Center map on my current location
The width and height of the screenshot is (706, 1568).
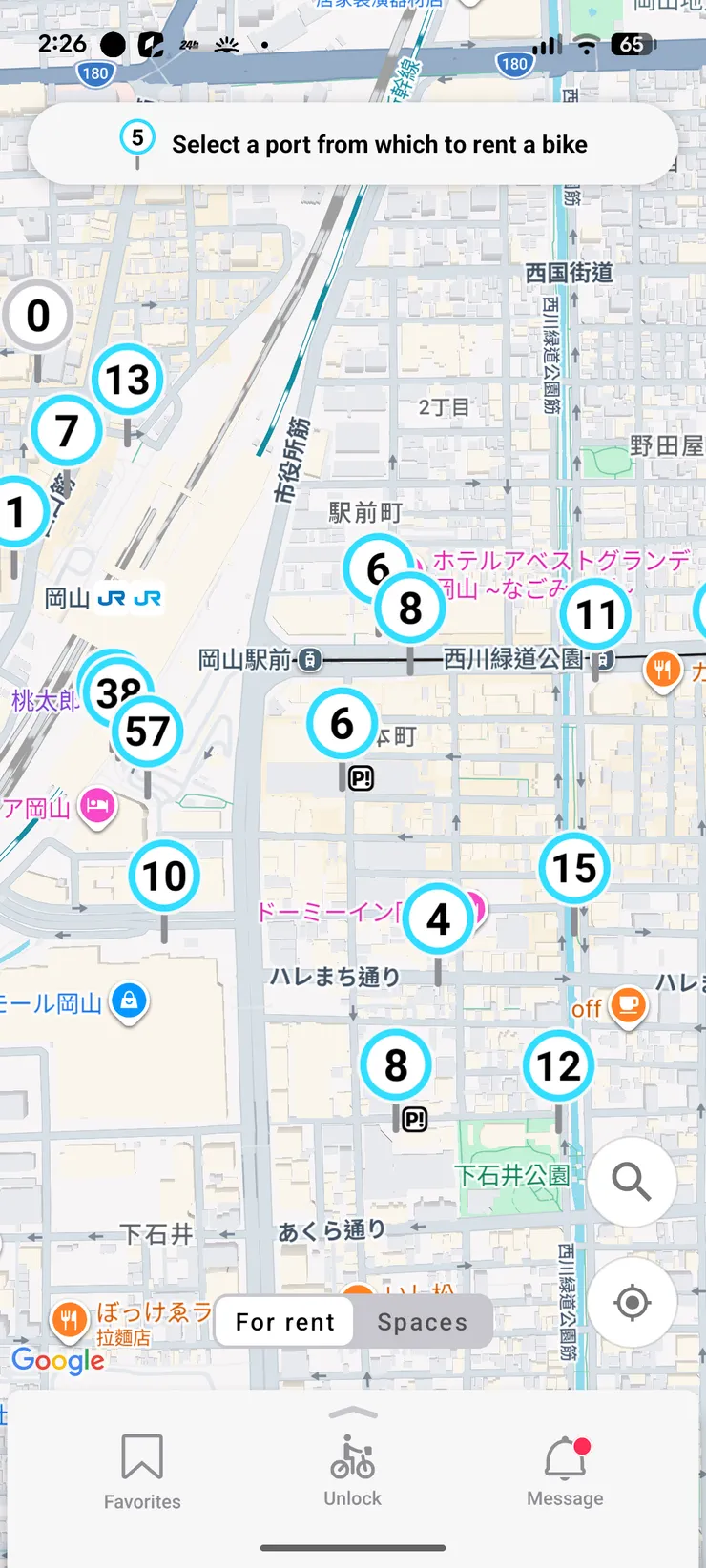632,1302
